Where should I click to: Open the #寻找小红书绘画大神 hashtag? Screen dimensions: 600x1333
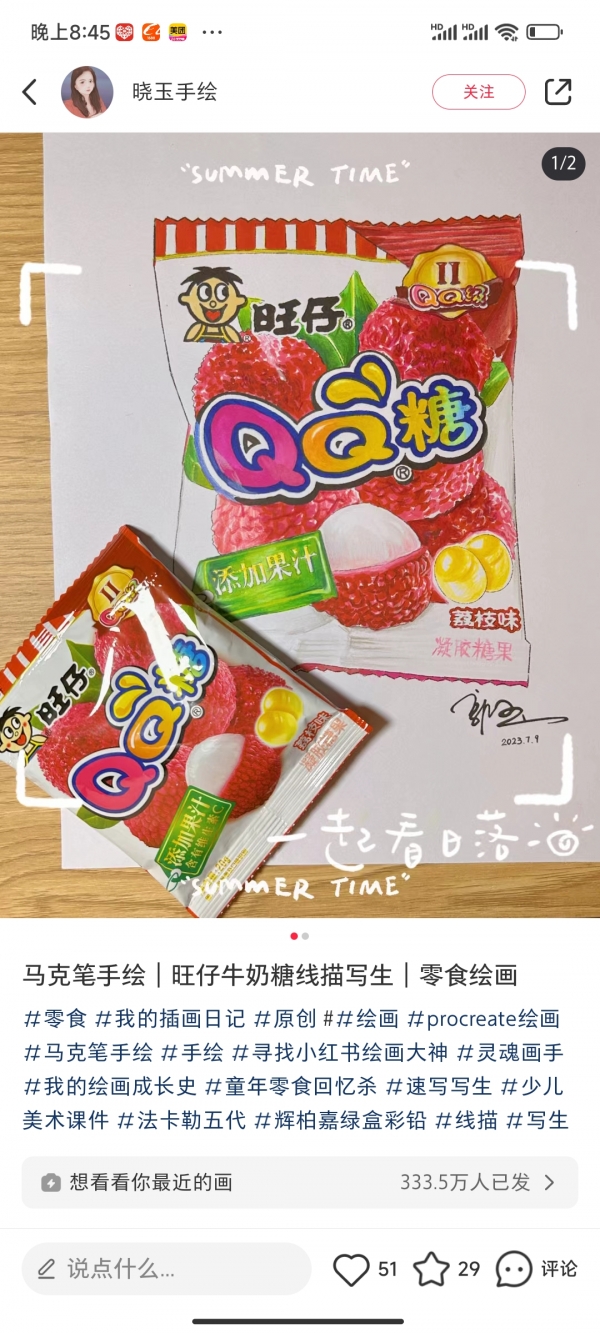pyautogui.click(x=339, y=1052)
